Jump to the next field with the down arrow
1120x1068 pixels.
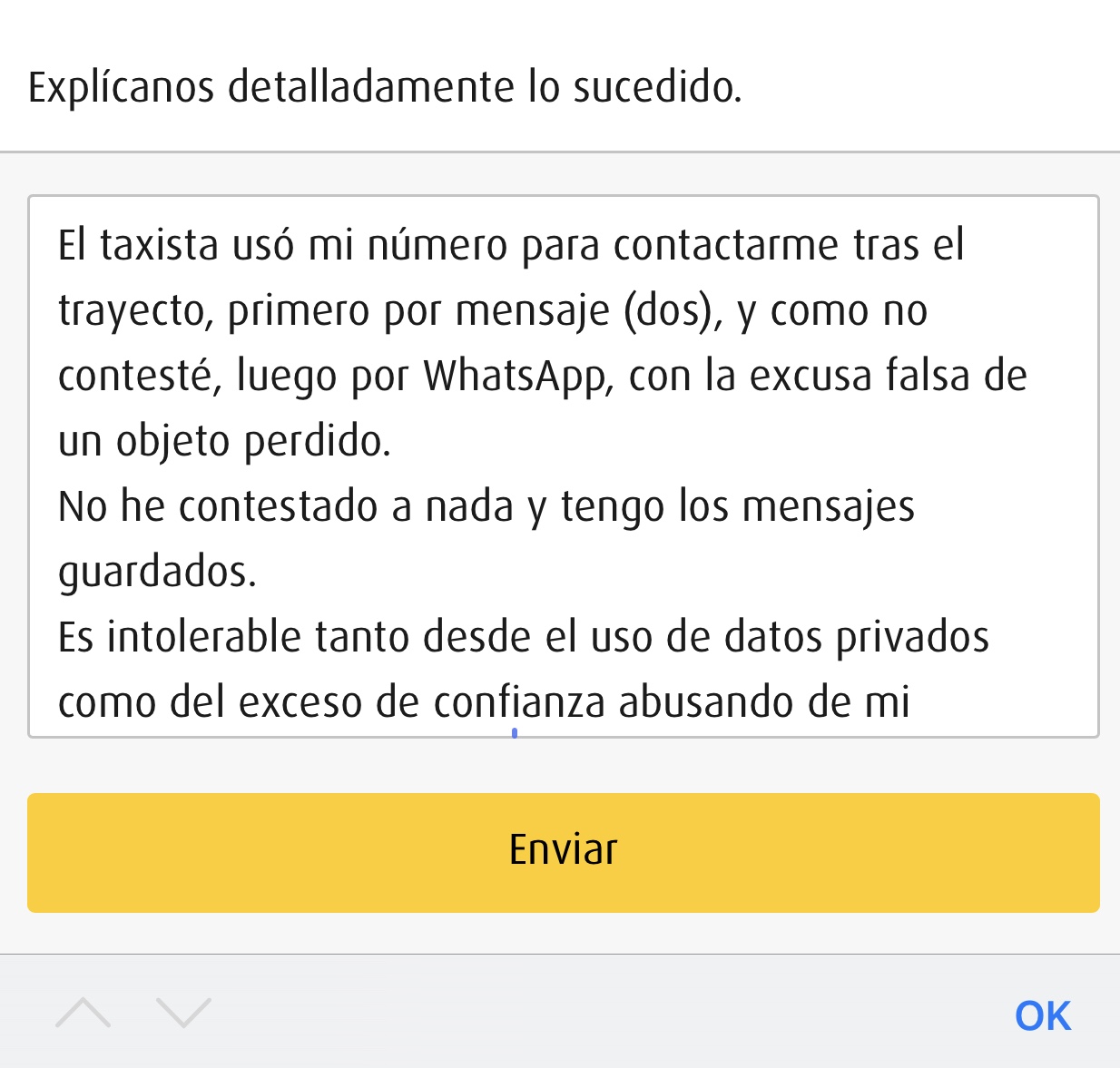[183, 1013]
